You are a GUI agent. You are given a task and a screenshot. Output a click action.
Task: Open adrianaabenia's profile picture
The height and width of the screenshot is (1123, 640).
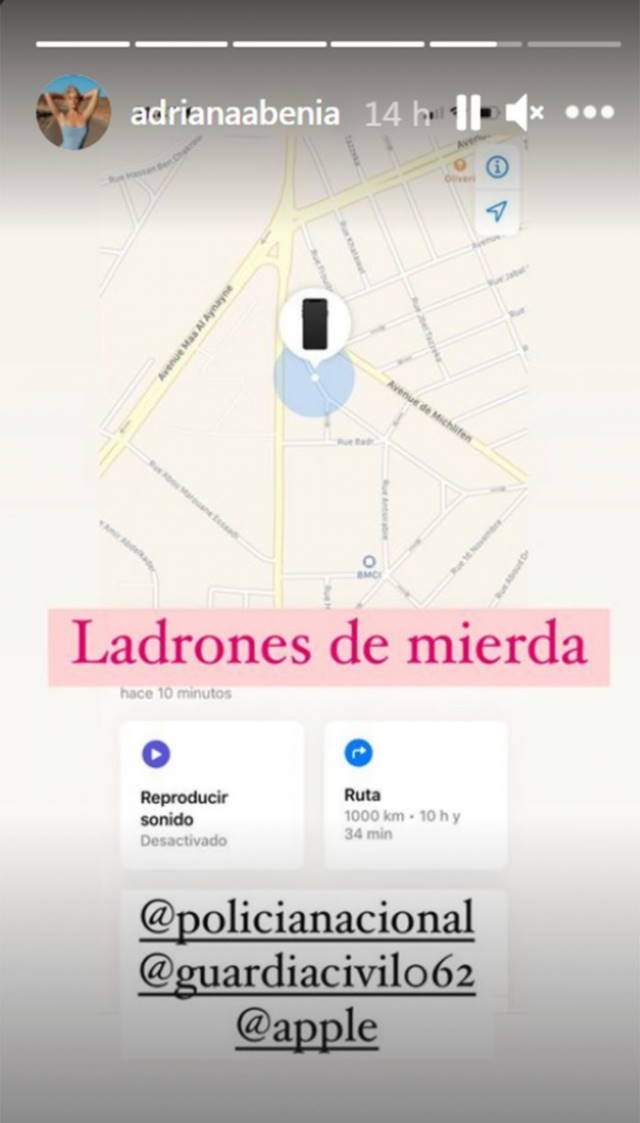[x=73, y=112]
